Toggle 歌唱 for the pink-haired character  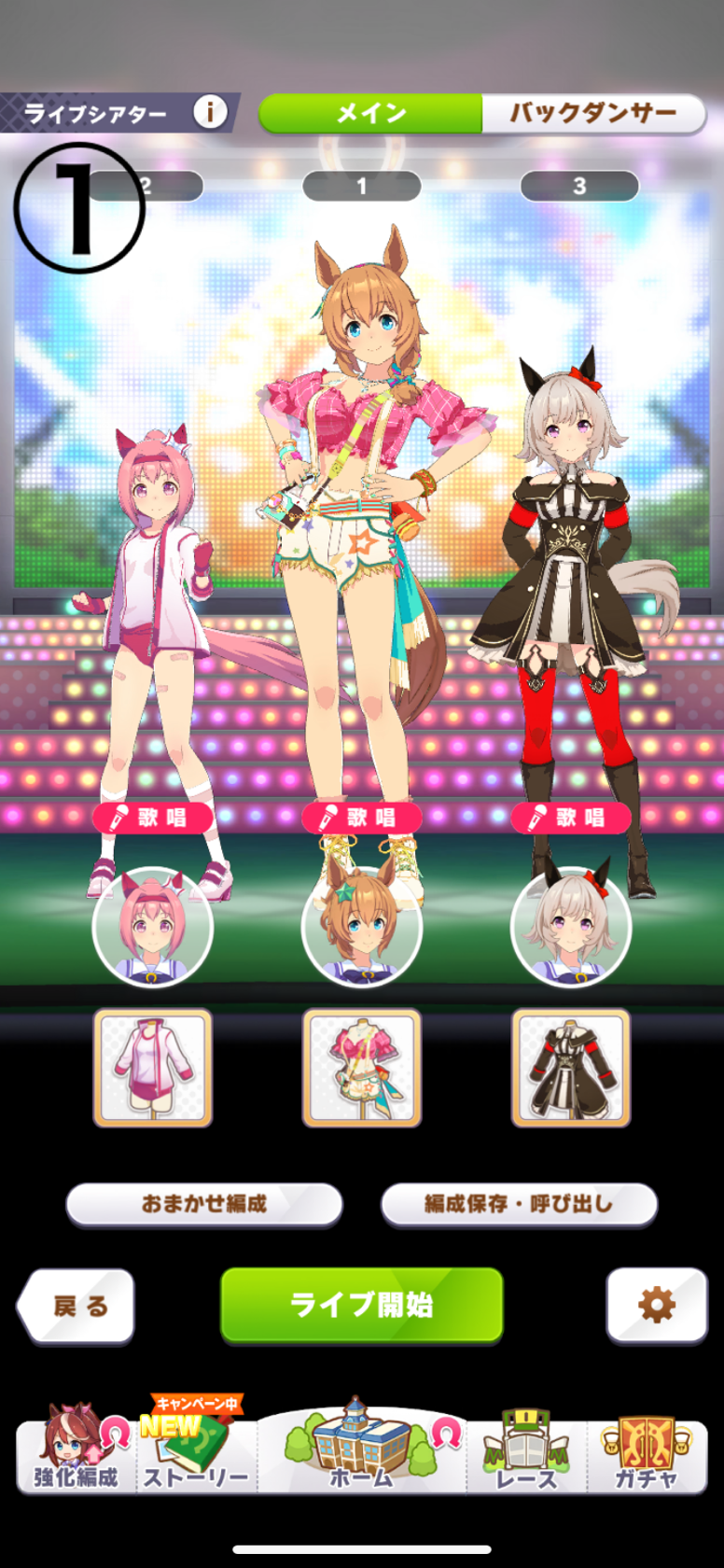tap(153, 818)
